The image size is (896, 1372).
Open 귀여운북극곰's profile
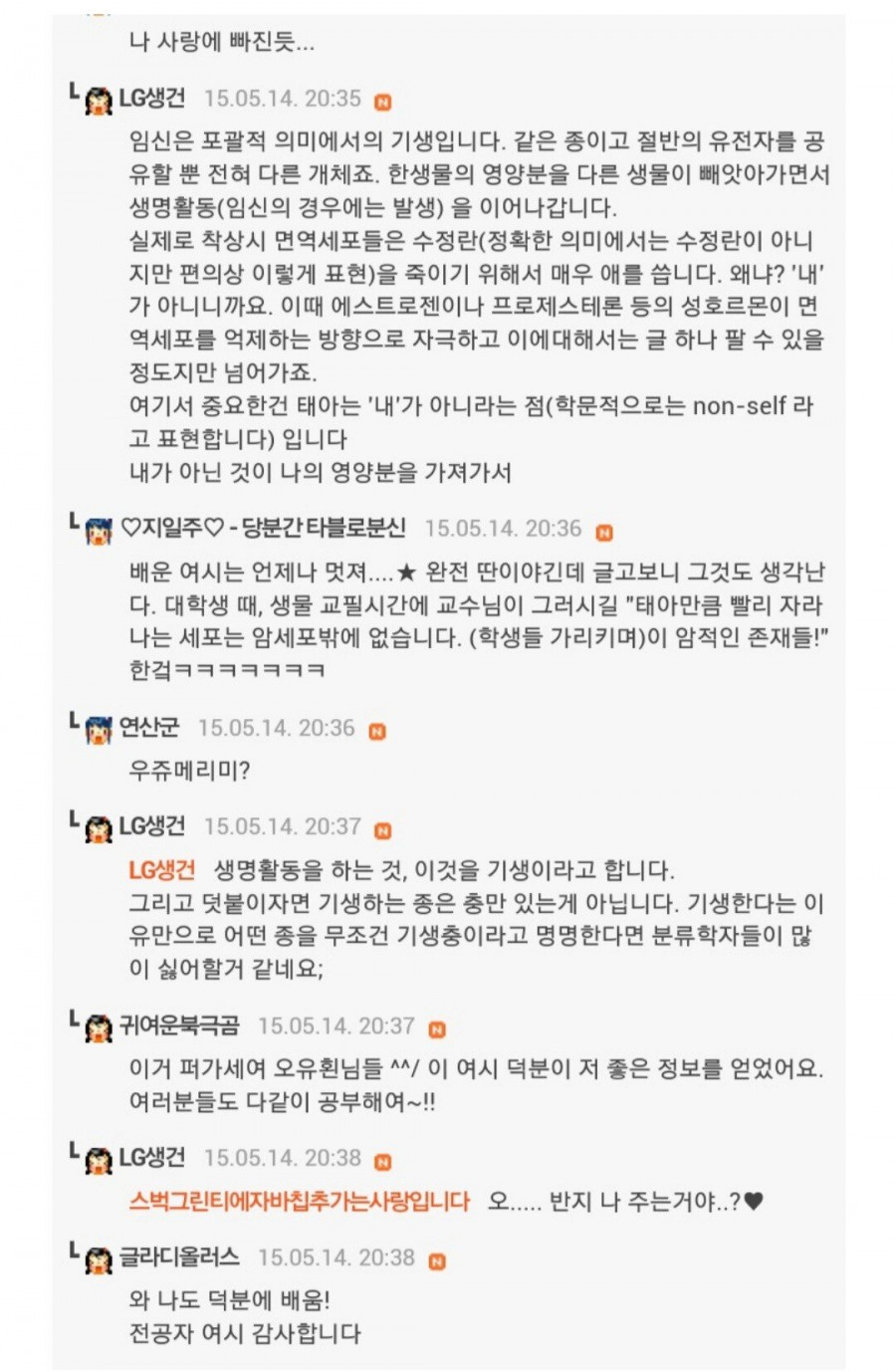tap(179, 1026)
